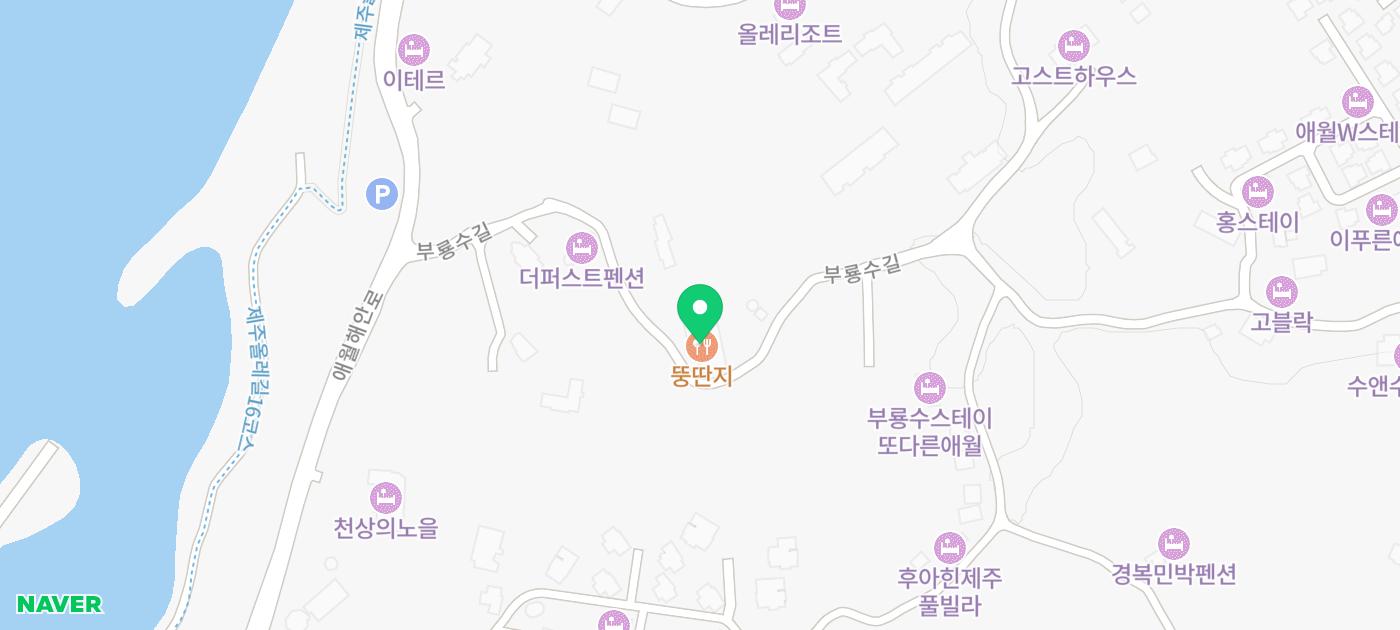Viewport: 1400px width, 630px height.
Task: Tap the 이테르 accommodation marker
Action: click(413, 49)
